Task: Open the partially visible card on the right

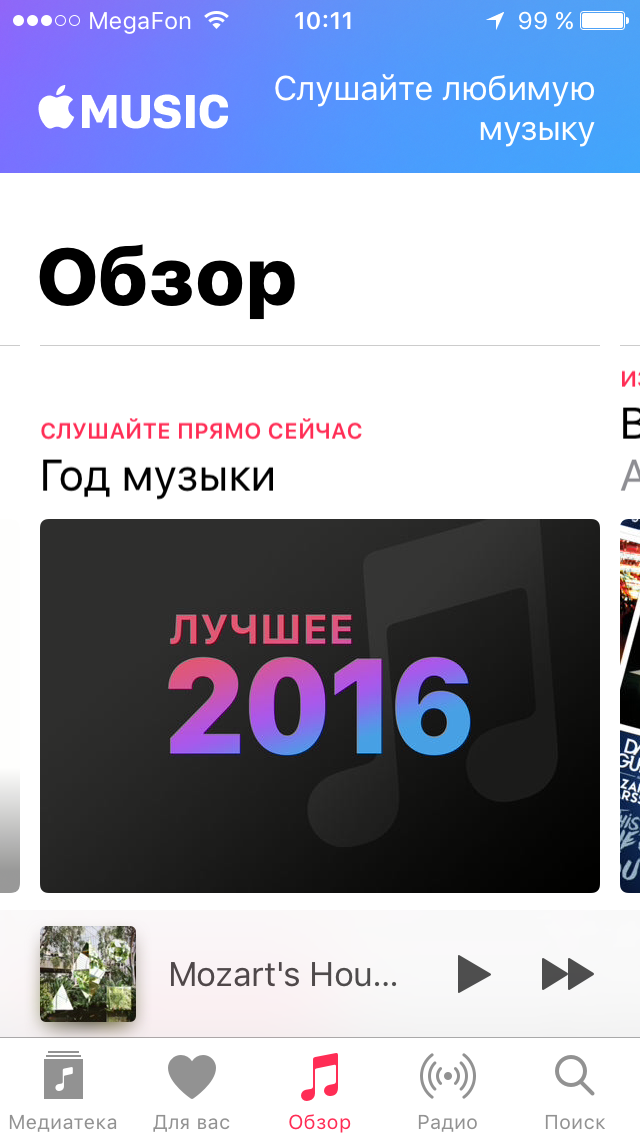Action: click(630, 705)
